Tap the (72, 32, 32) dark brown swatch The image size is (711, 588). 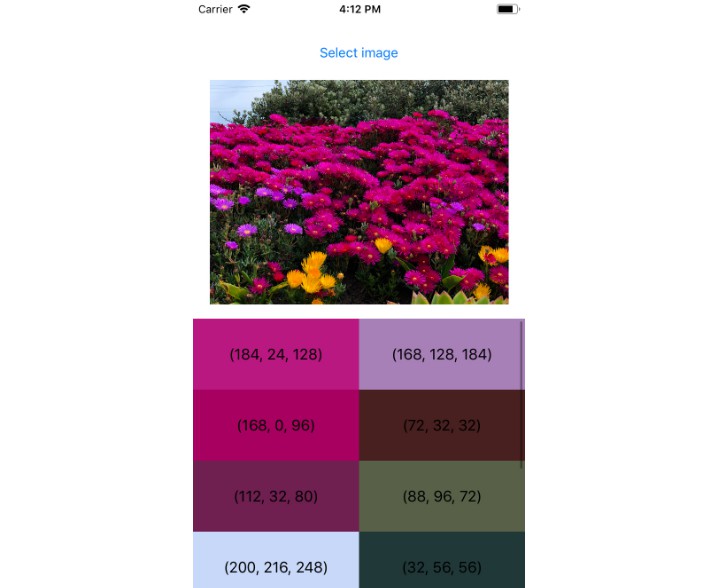tap(441, 425)
